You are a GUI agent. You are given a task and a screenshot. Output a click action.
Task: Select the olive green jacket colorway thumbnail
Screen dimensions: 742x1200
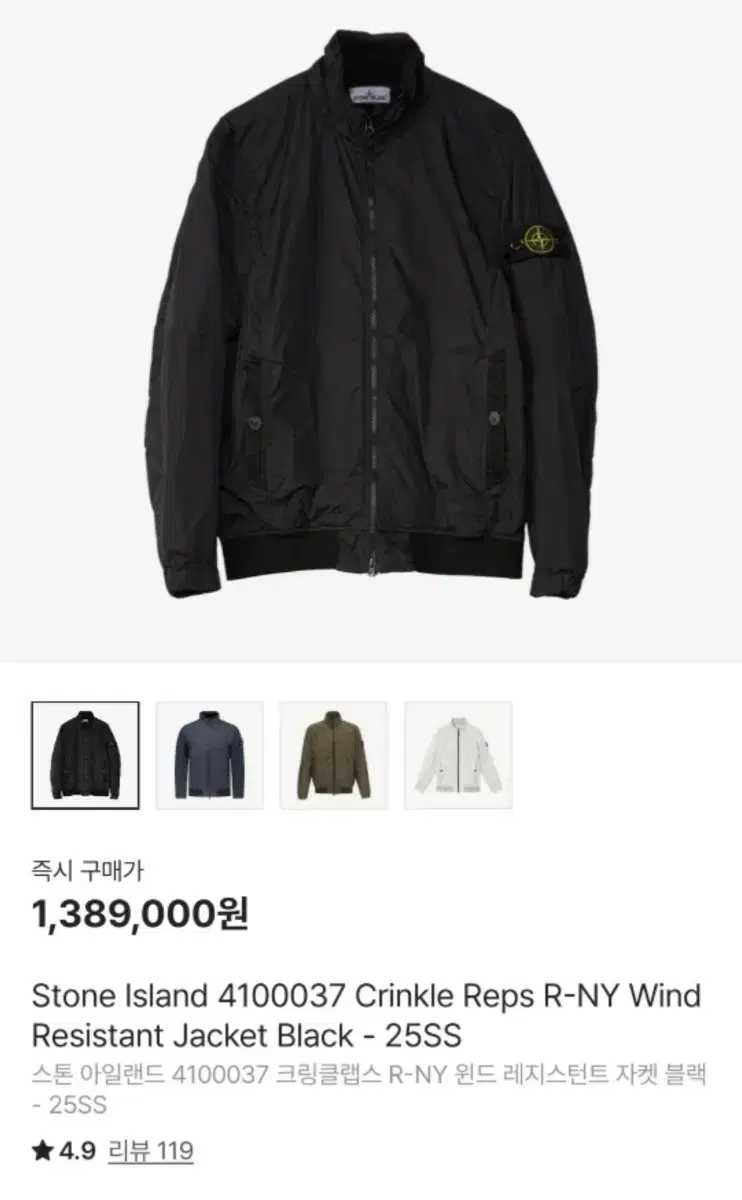(333, 756)
